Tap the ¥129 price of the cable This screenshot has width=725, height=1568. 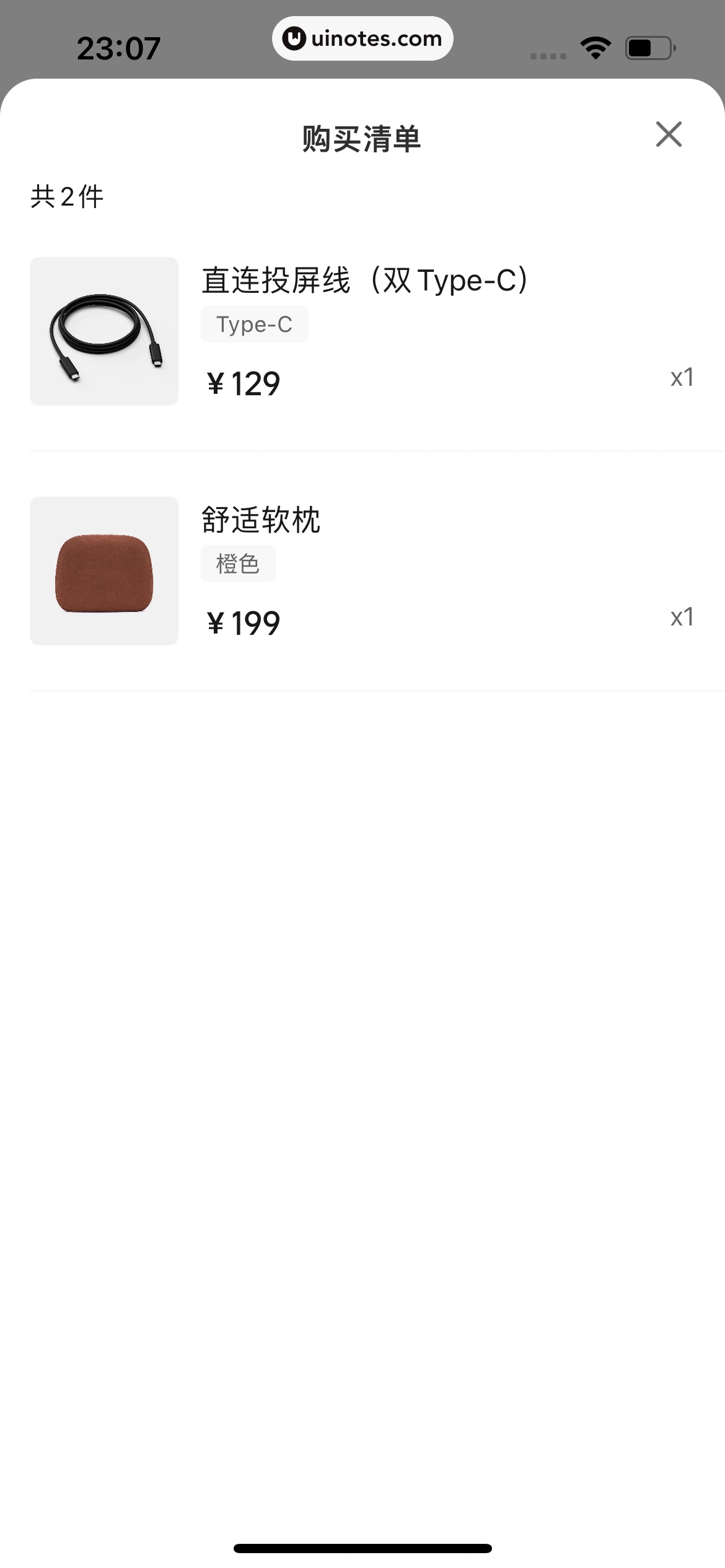click(243, 383)
